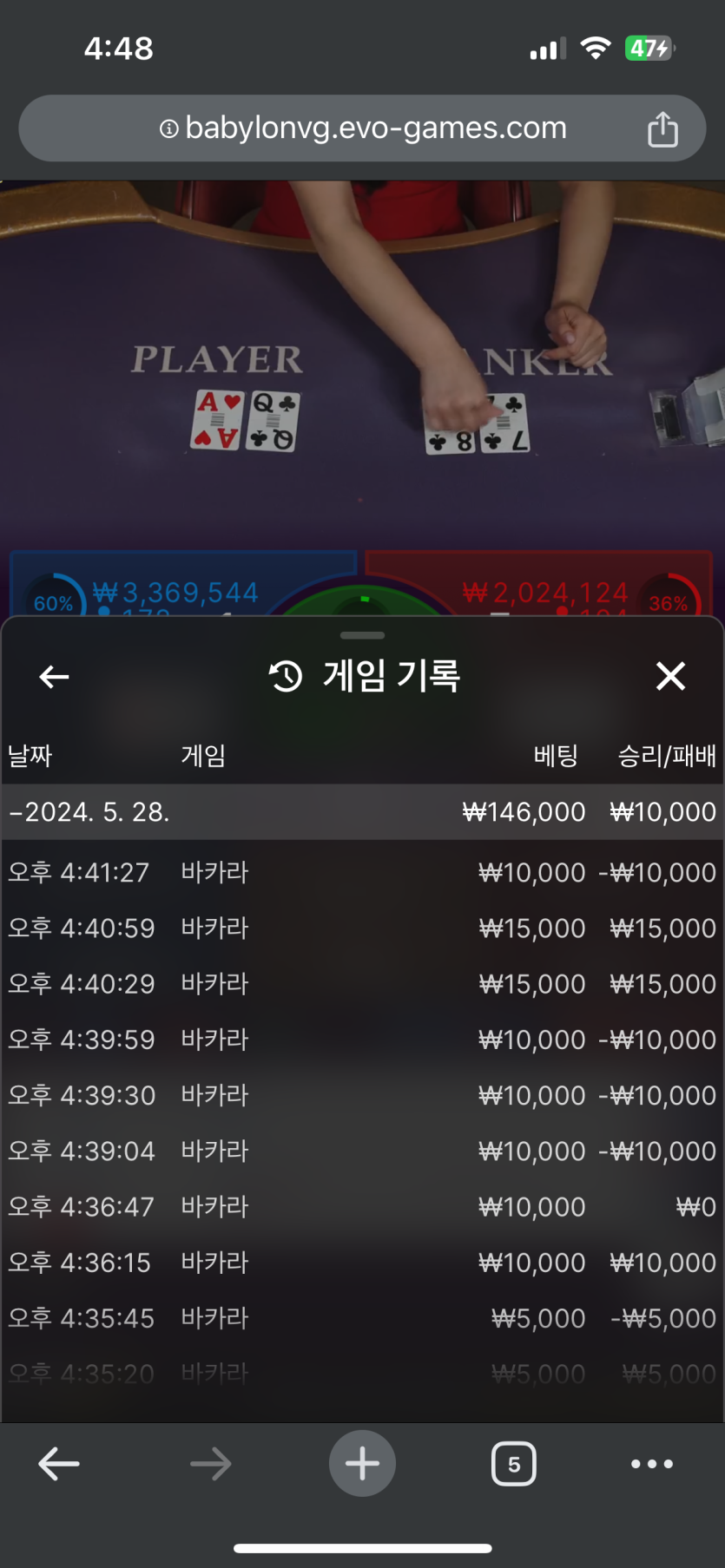Open the 오후 4:40:59 바카라 record

(x=362, y=928)
